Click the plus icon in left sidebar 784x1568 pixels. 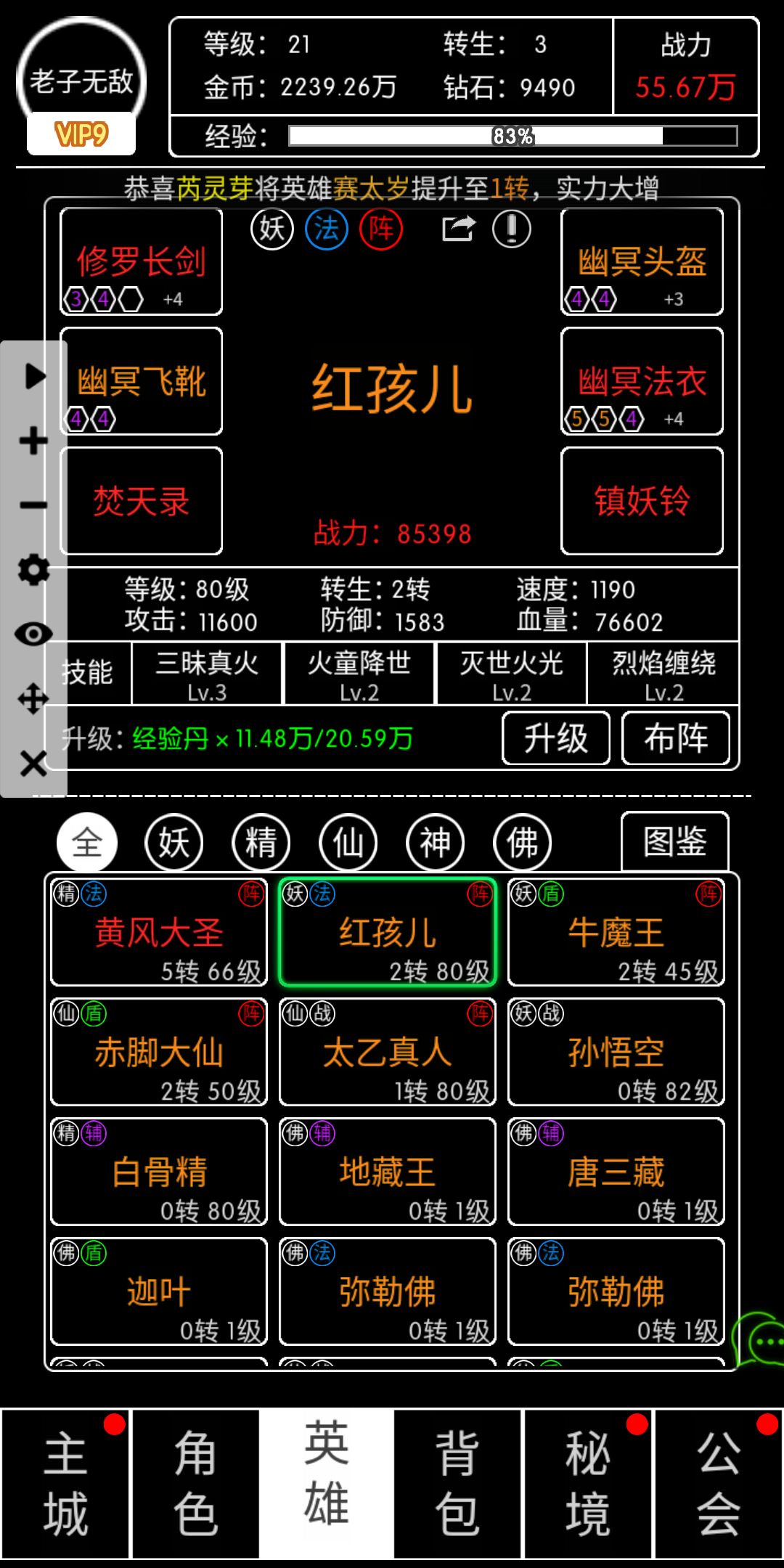[x=32, y=441]
